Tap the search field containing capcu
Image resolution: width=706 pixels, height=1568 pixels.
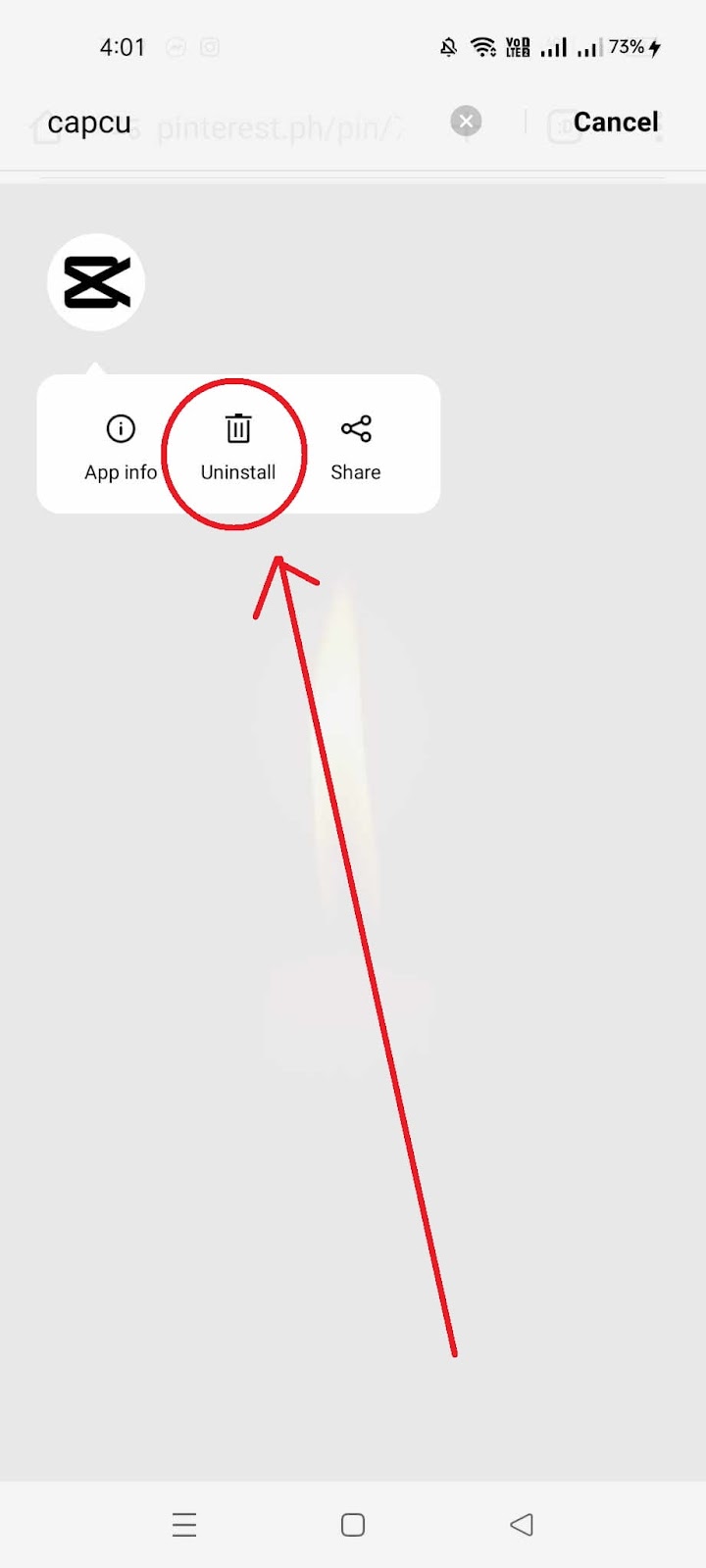pyautogui.click(x=245, y=123)
